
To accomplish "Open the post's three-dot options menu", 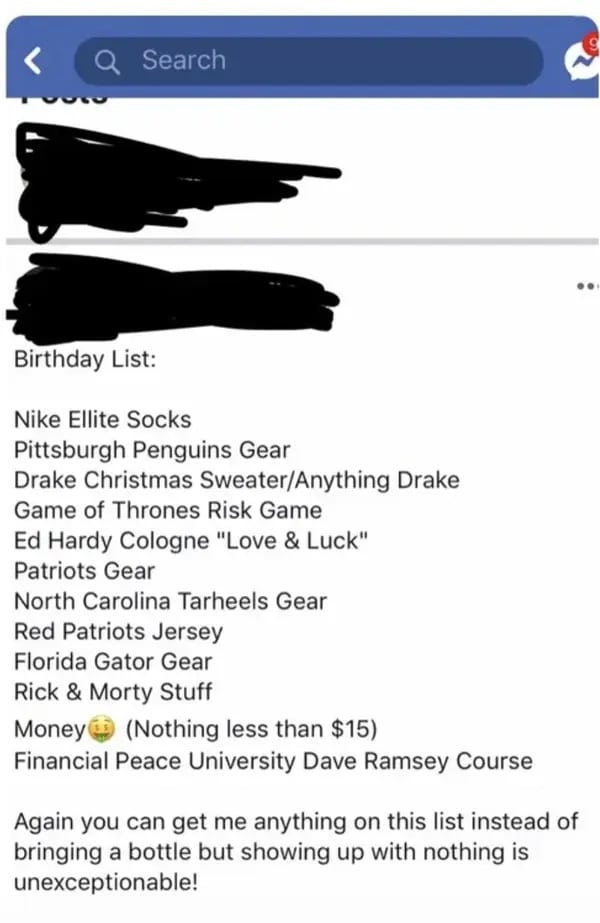I will (x=586, y=287).
